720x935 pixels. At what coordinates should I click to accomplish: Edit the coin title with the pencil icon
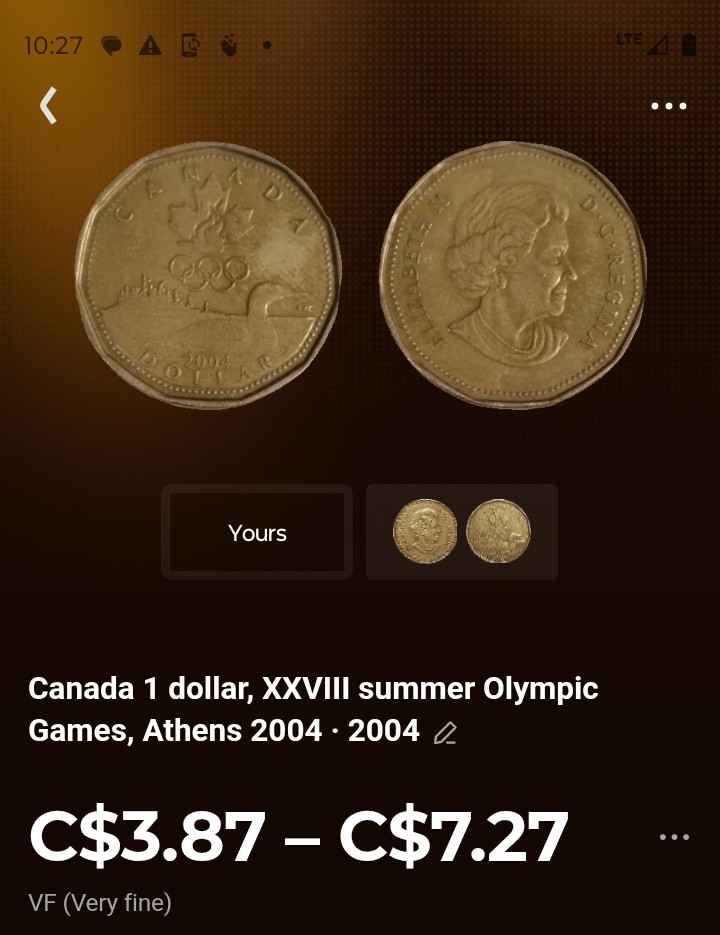tap(445, 733)
